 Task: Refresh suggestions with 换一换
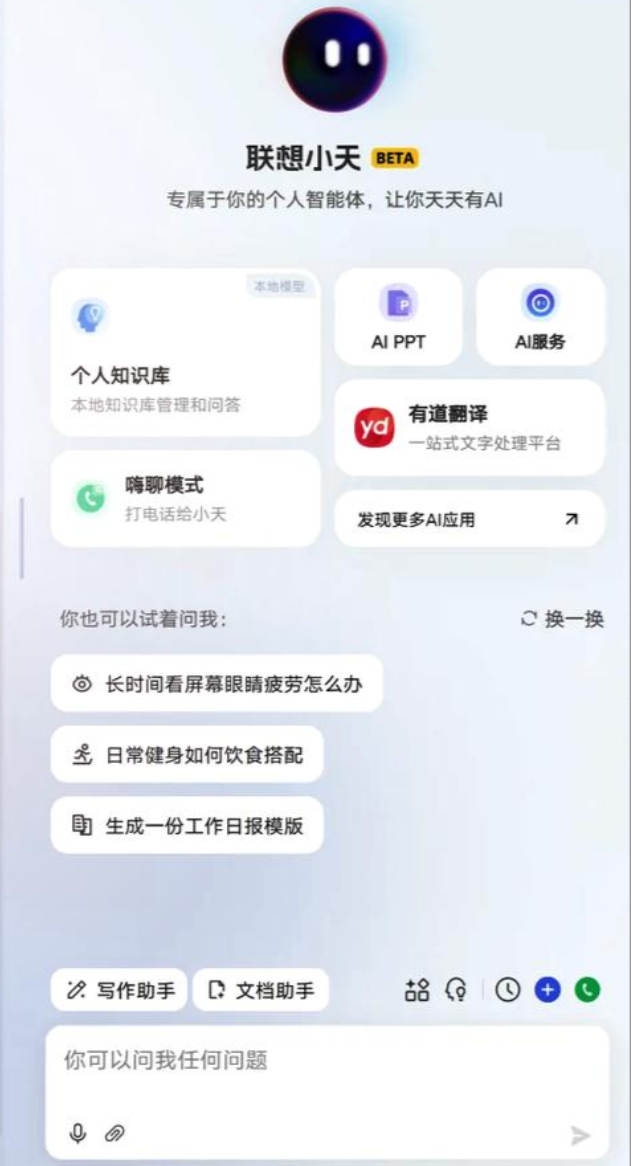point(563,619)
